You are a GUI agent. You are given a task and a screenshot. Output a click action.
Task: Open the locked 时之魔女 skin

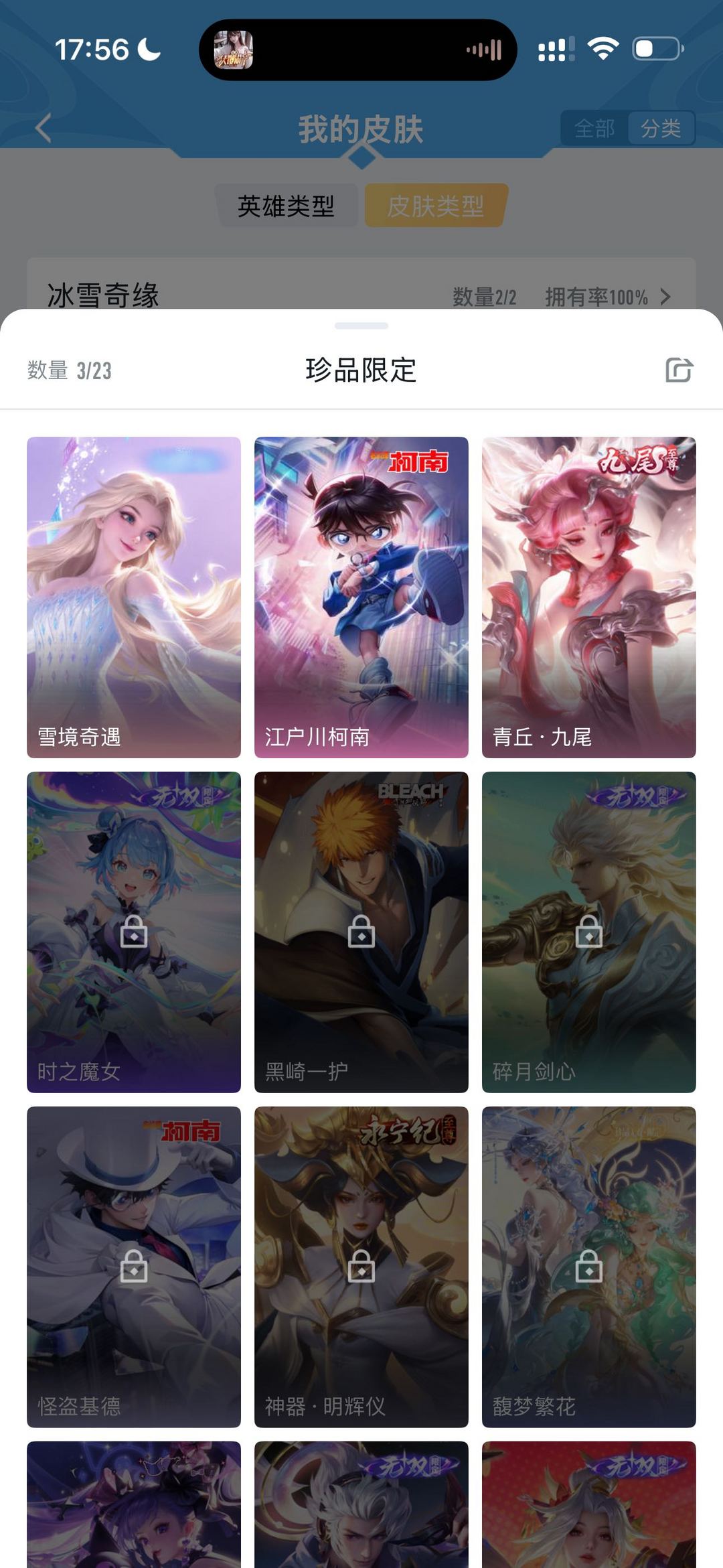134,932
